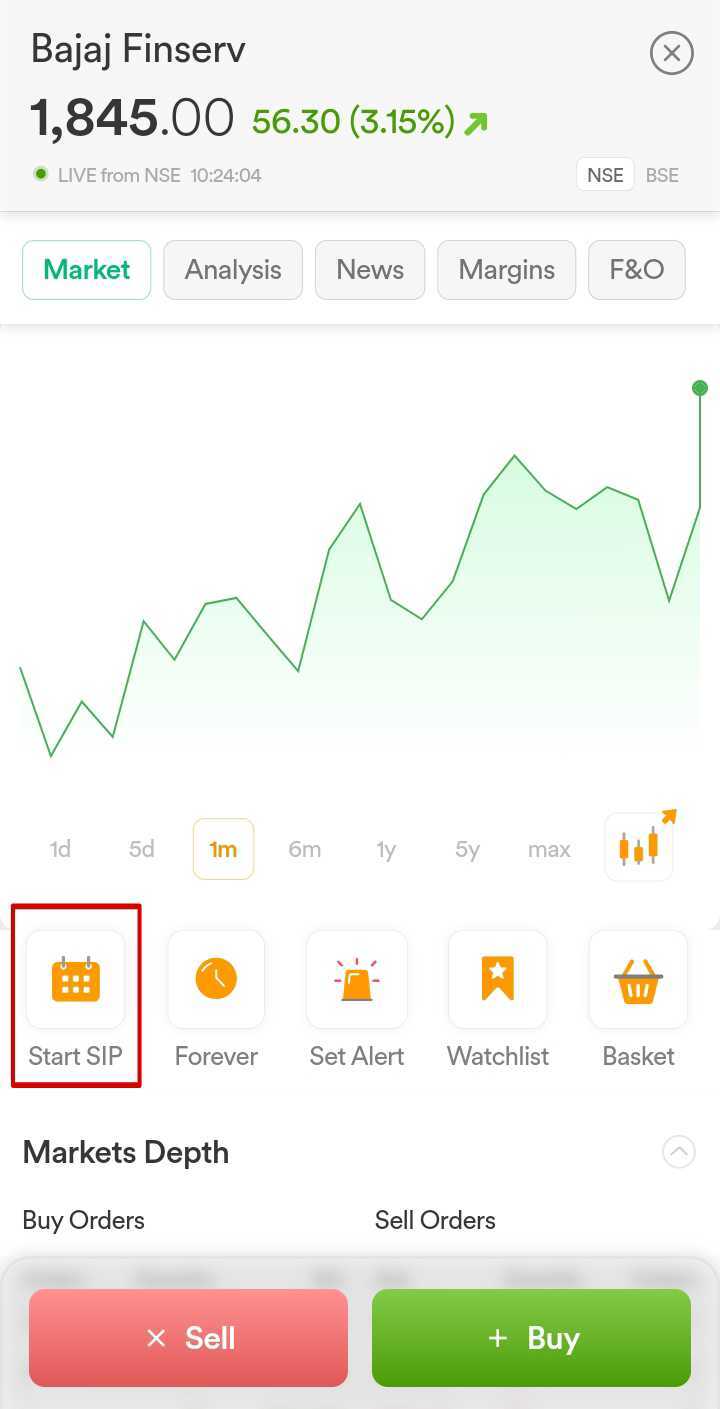Open the F&O tab
The image size is (720, 1409).
[x=637, y=270]
